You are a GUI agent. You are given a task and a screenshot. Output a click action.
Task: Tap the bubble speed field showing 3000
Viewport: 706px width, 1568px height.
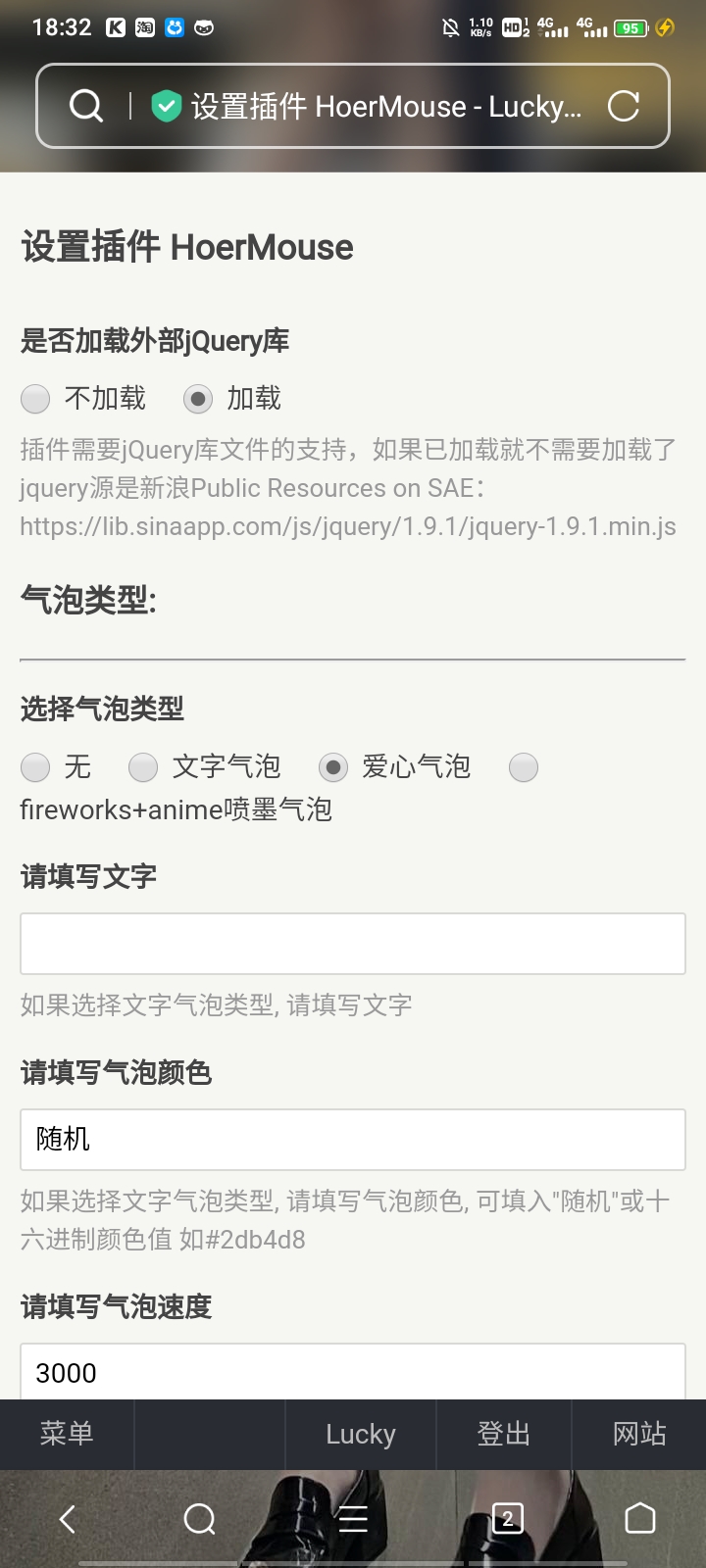[x=353, y=1373]
